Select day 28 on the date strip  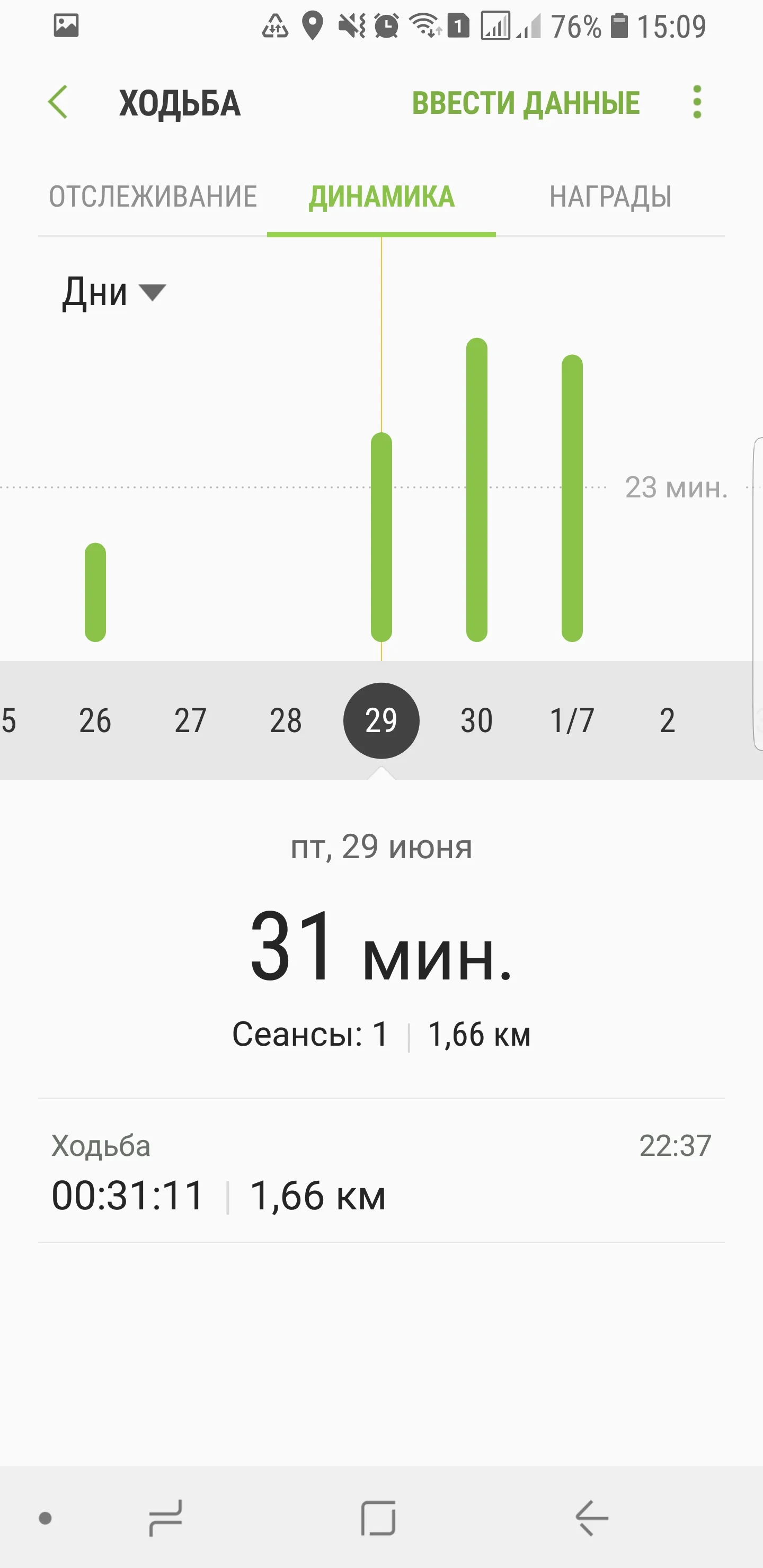(x=286, y=720)
